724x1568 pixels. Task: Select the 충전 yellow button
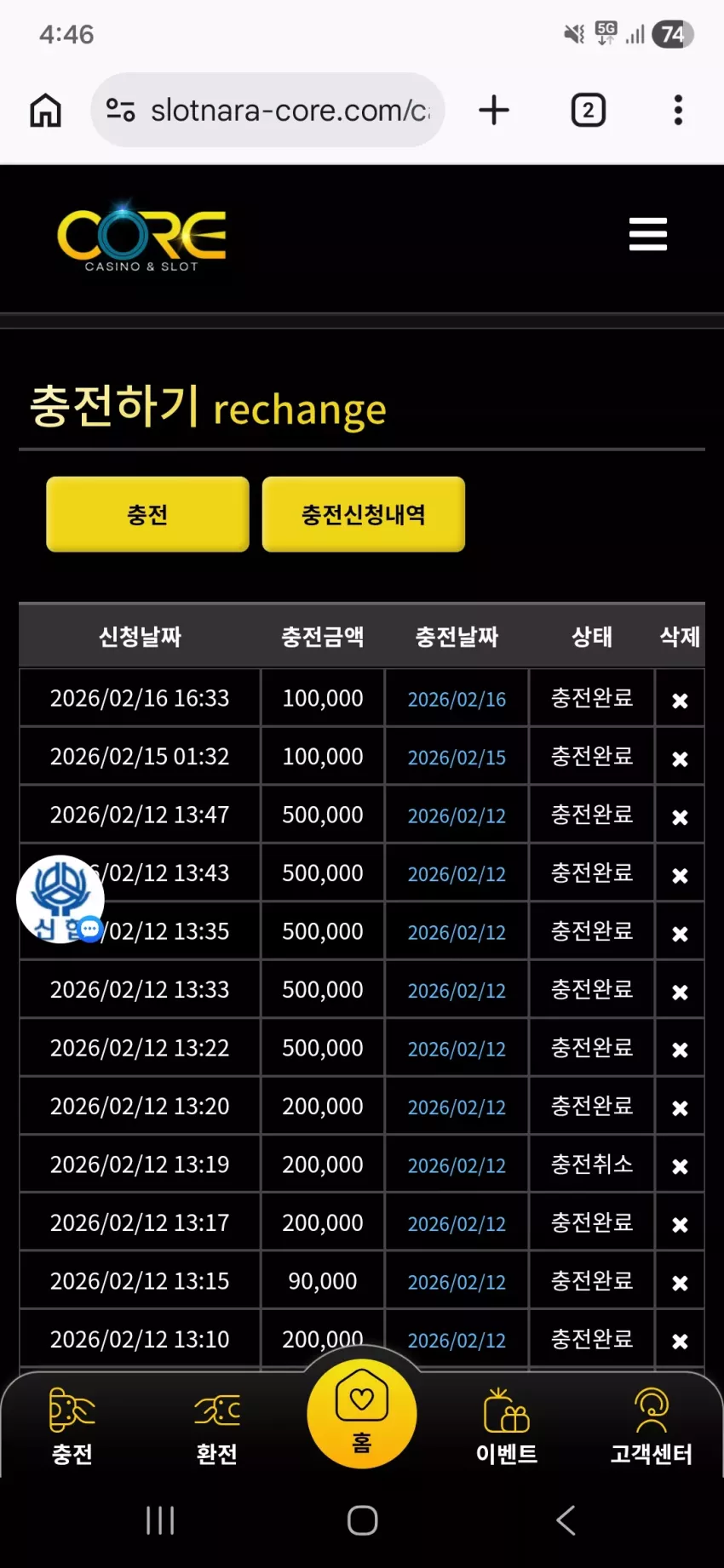[x=147, y=514]
